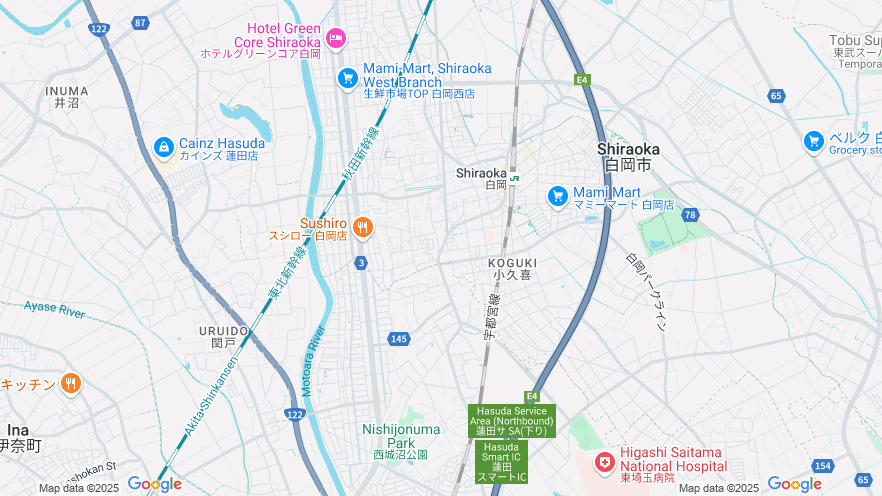
Task: Open the Hotel Green Core Shiraoka pin
Action: tap(336, 38)
